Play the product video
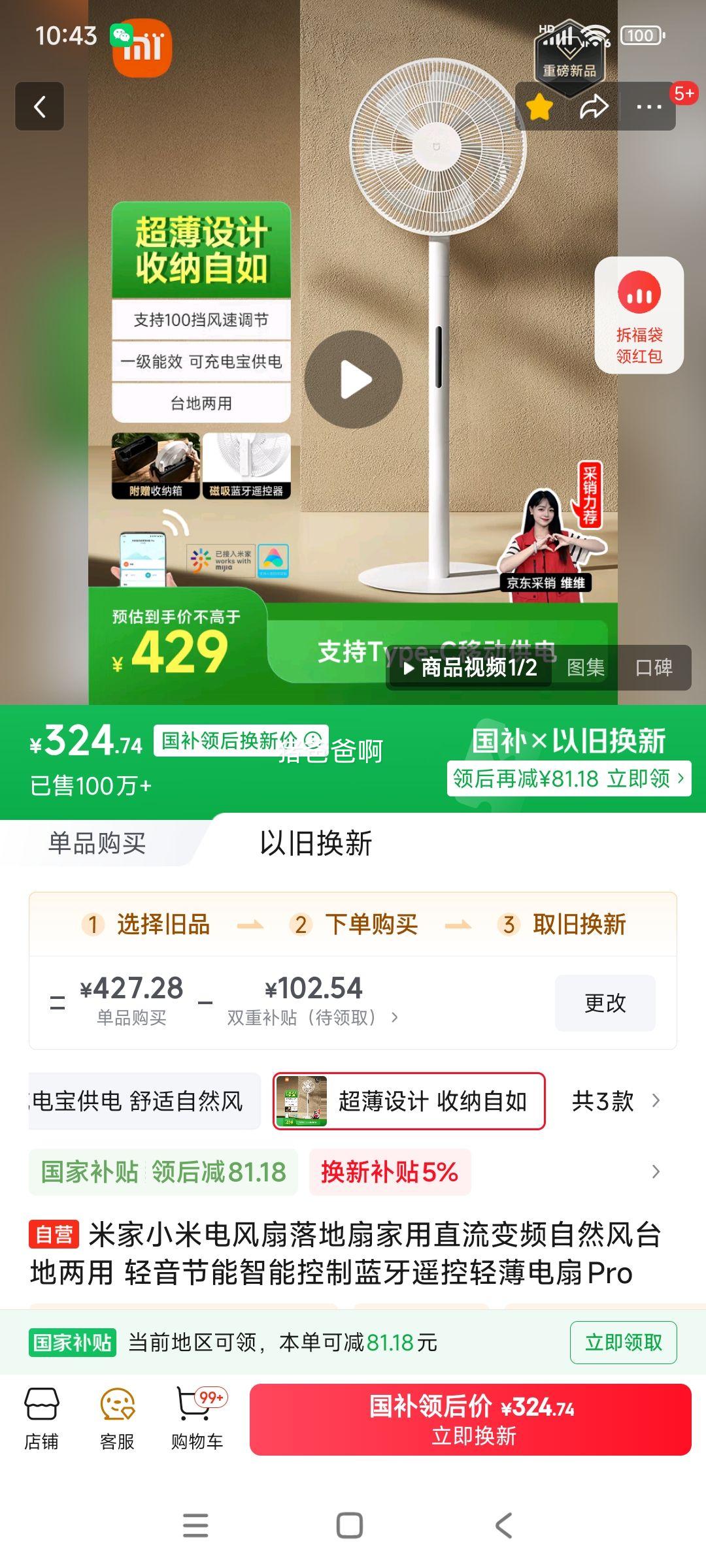Screen dimensions: 706x1568 (x=354, y=380)
